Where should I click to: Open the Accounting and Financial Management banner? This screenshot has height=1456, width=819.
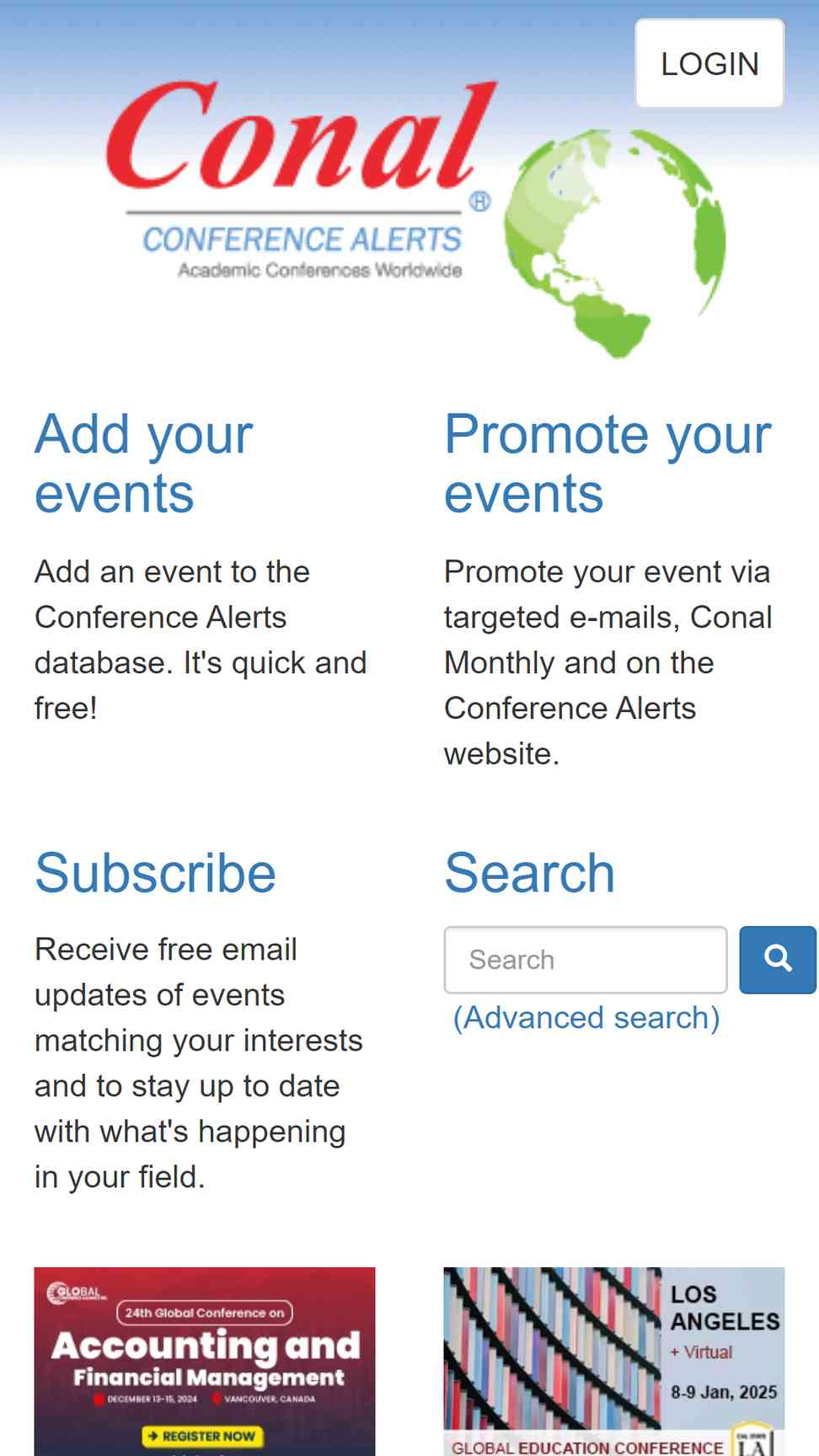205,1362
